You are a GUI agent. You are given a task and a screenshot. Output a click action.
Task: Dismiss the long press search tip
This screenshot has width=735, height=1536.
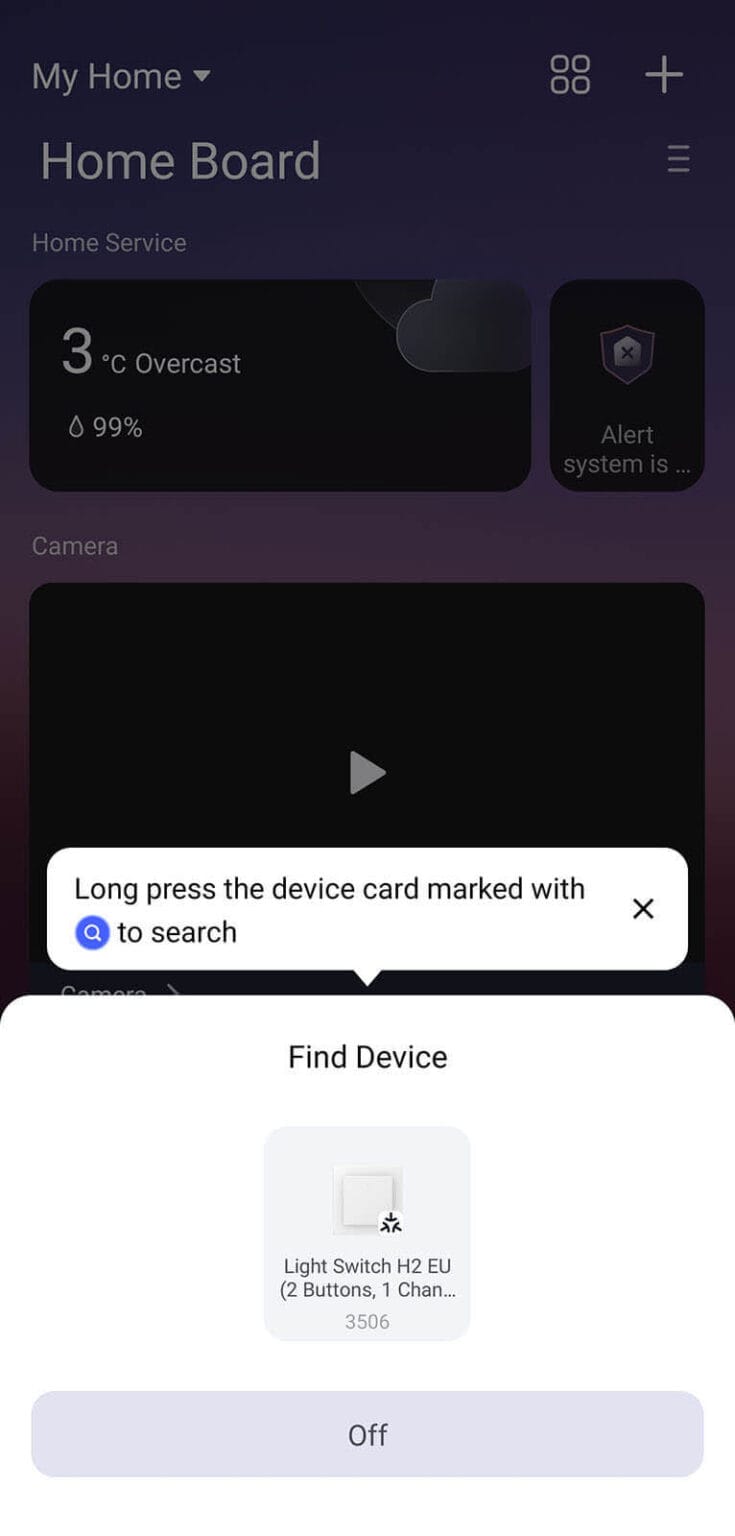(643, 908)
